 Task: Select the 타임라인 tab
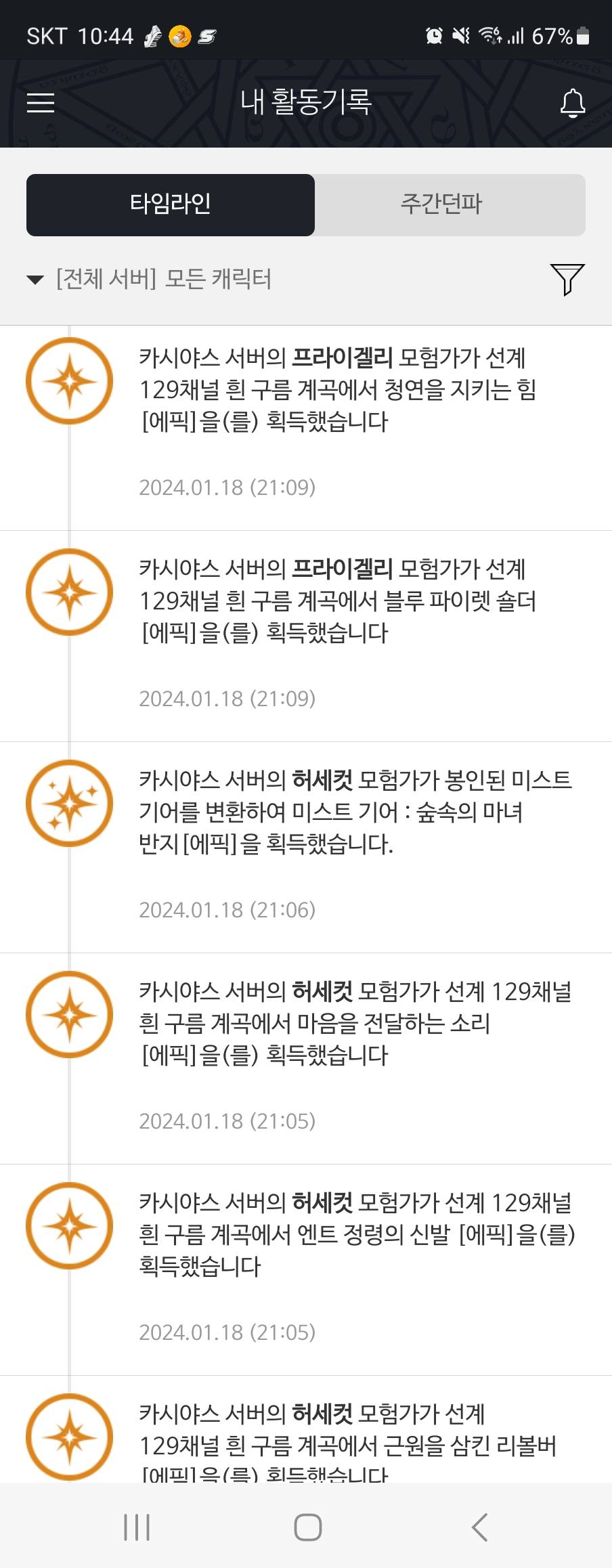click(x=171, y=204)
